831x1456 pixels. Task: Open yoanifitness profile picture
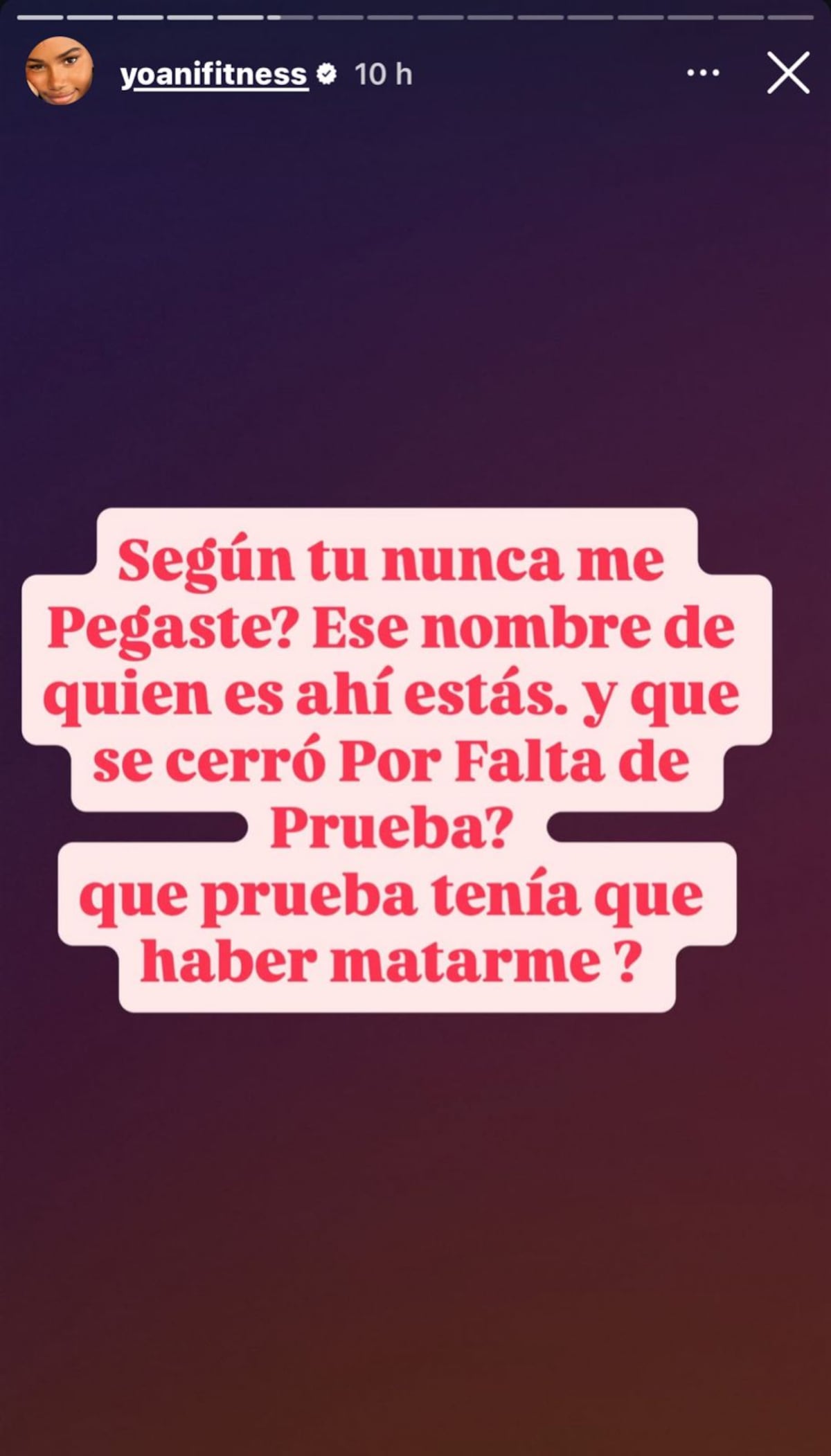(x=60, y=72)
